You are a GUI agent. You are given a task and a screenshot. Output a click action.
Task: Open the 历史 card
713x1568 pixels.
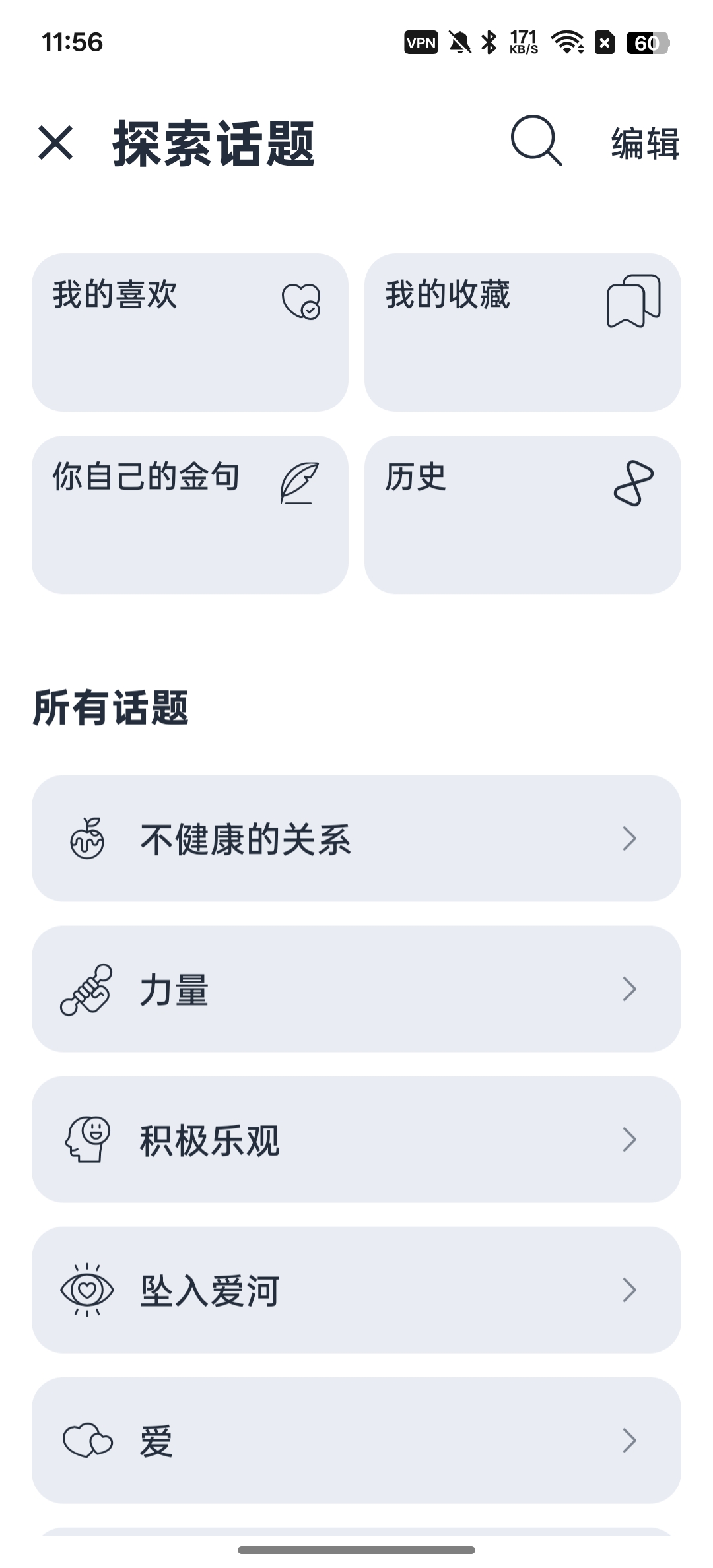[x=523, y=515]
